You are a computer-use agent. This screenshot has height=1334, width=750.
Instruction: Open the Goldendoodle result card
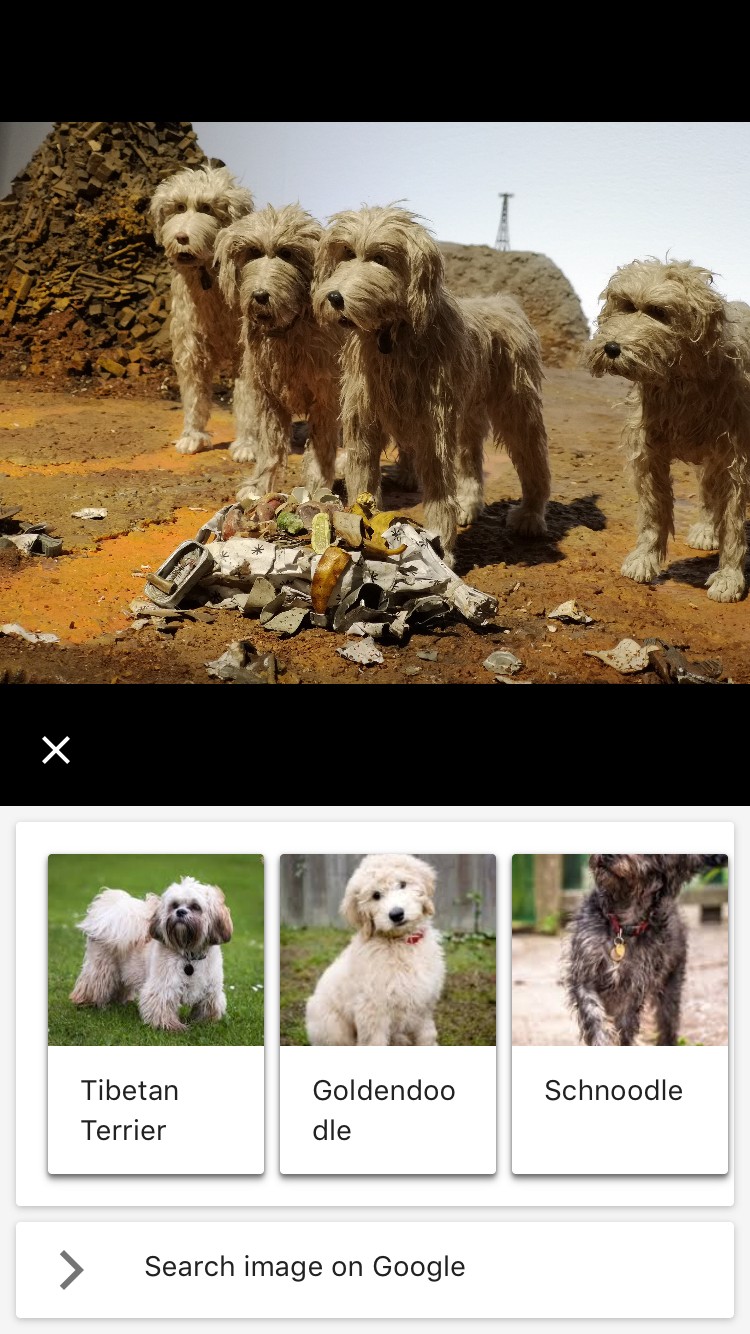[388, 1012]
